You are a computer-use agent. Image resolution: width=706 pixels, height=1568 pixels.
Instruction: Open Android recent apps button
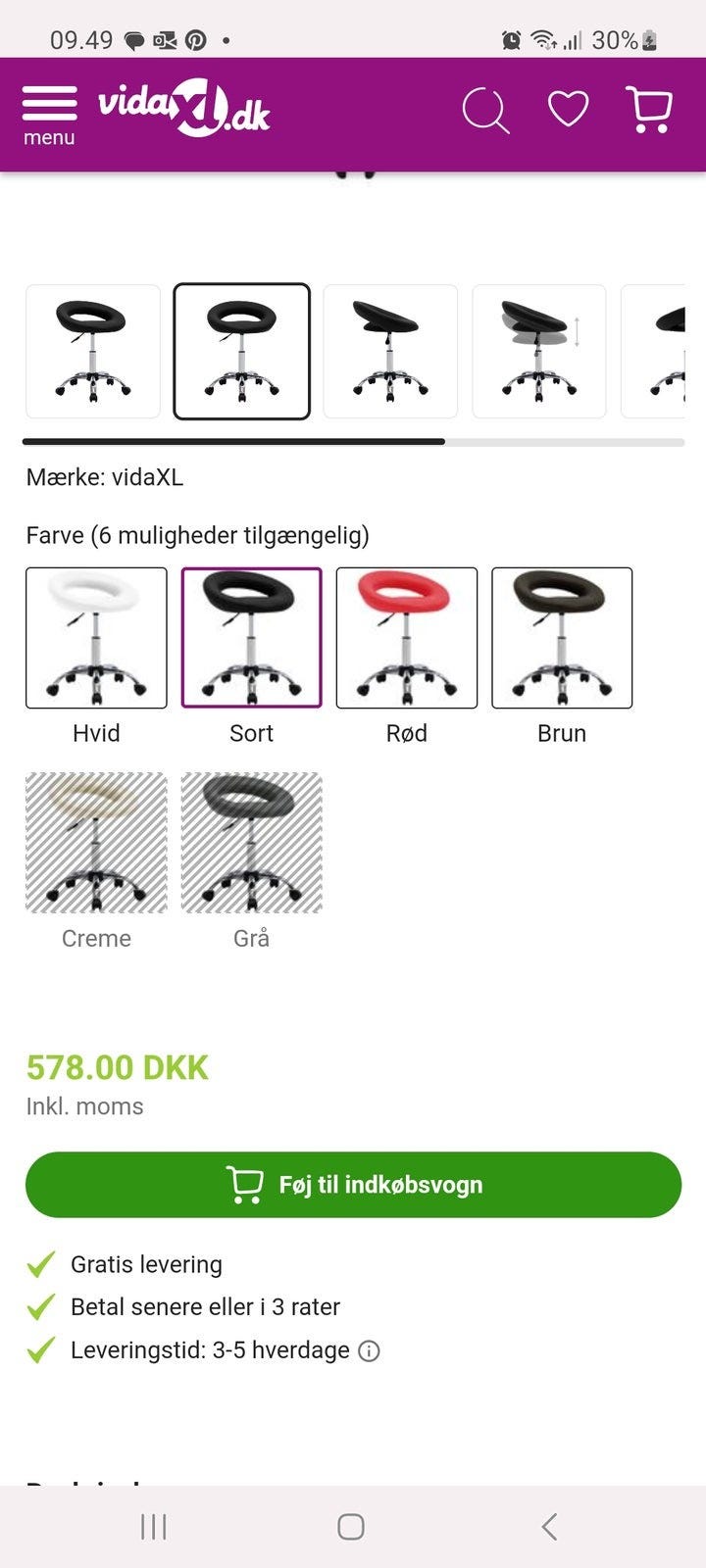[152, 1525]
